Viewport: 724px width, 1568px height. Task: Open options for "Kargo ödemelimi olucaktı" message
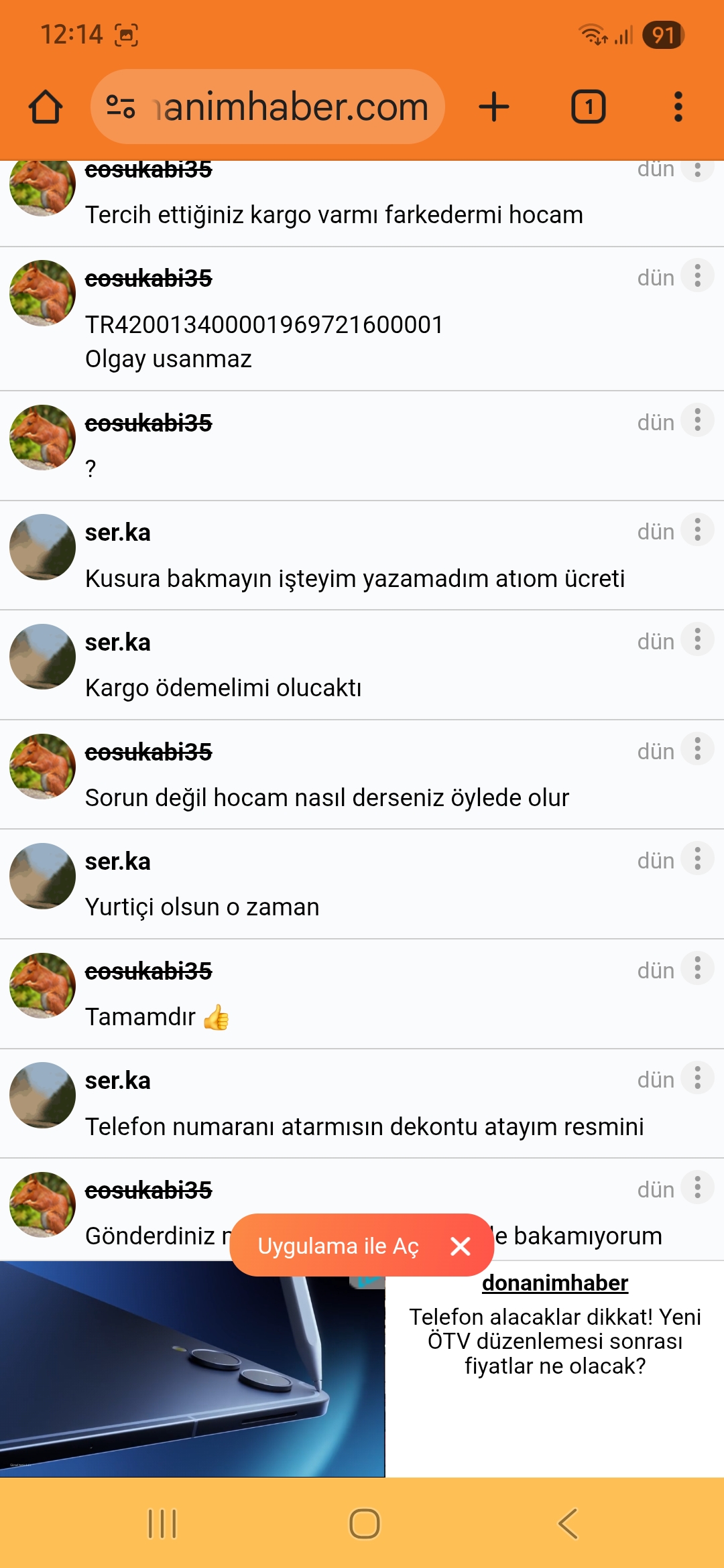tap(697, 640)
